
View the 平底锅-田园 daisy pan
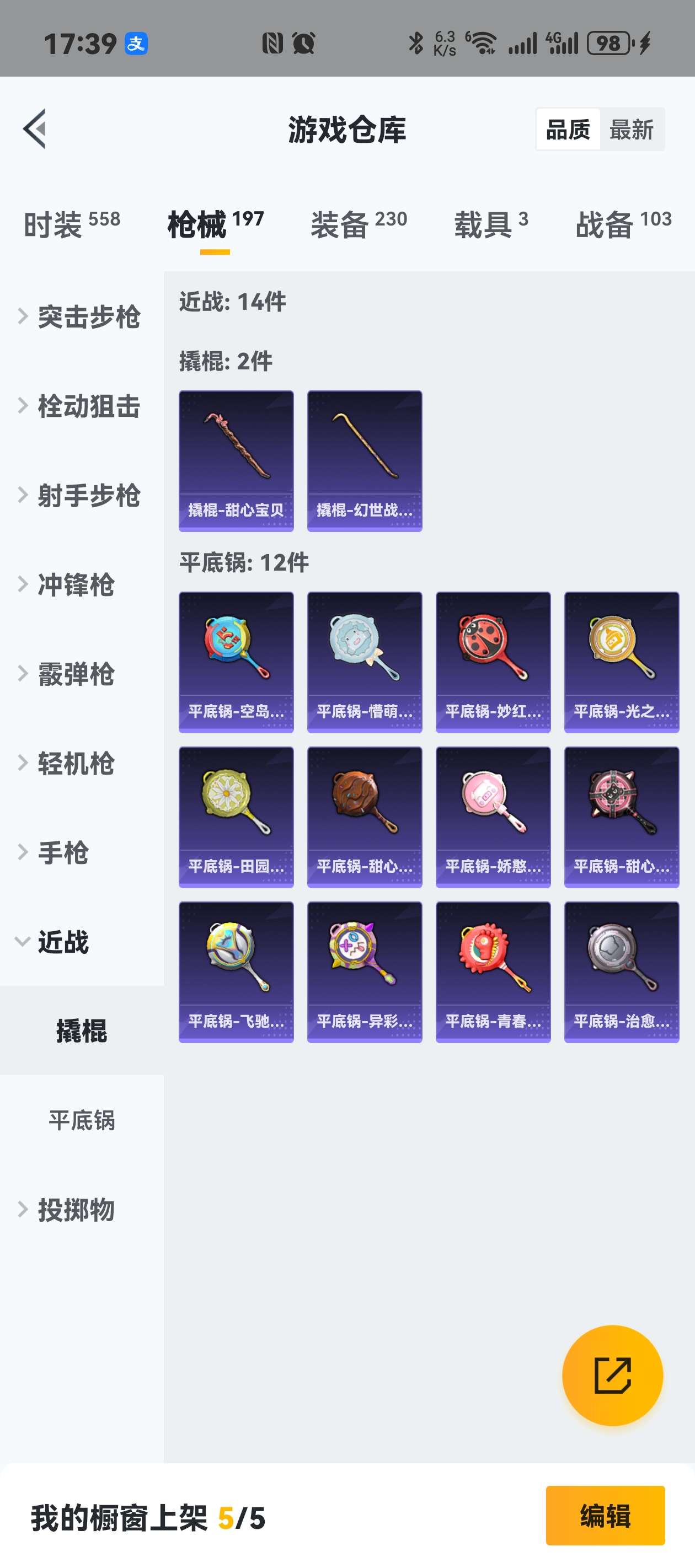236,817
